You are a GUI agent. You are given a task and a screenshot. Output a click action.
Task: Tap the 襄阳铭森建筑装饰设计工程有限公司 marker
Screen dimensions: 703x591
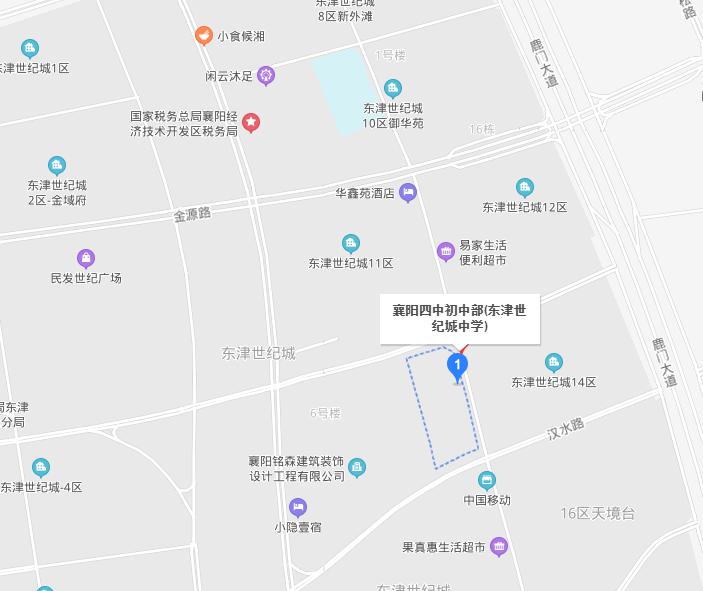[357, 467]
